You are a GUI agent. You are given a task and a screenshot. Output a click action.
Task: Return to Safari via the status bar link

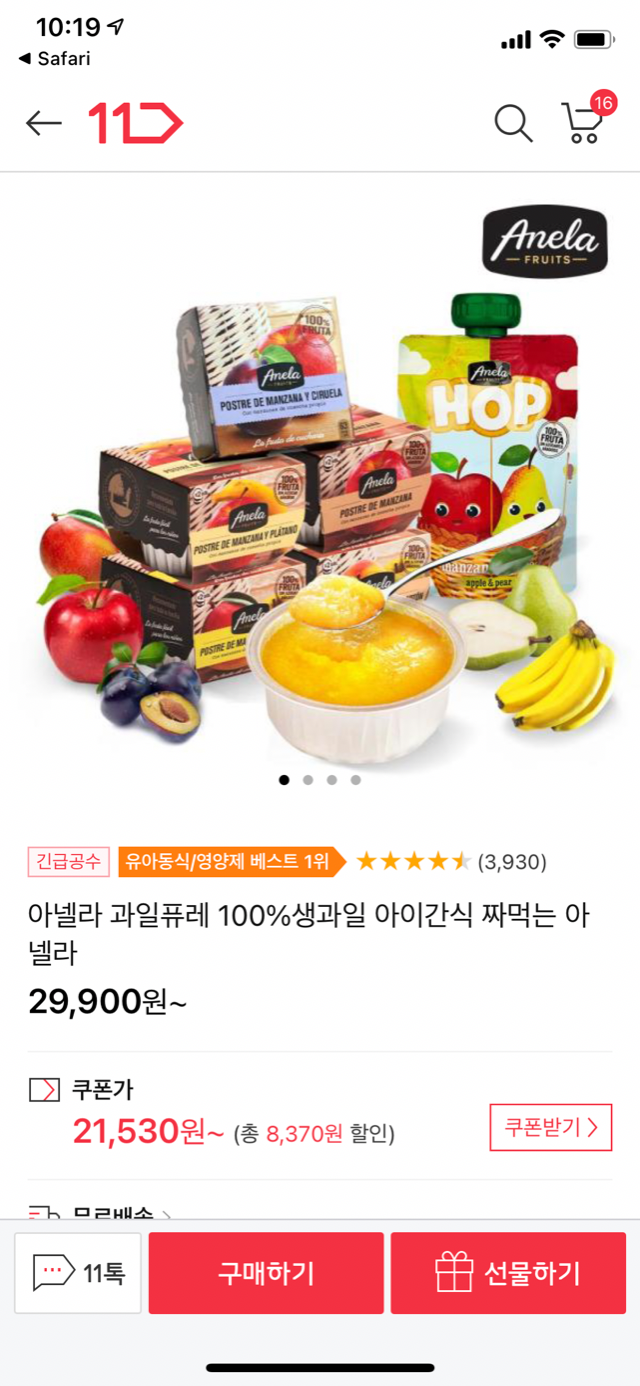pyautogui.click(x=55, y=58)
